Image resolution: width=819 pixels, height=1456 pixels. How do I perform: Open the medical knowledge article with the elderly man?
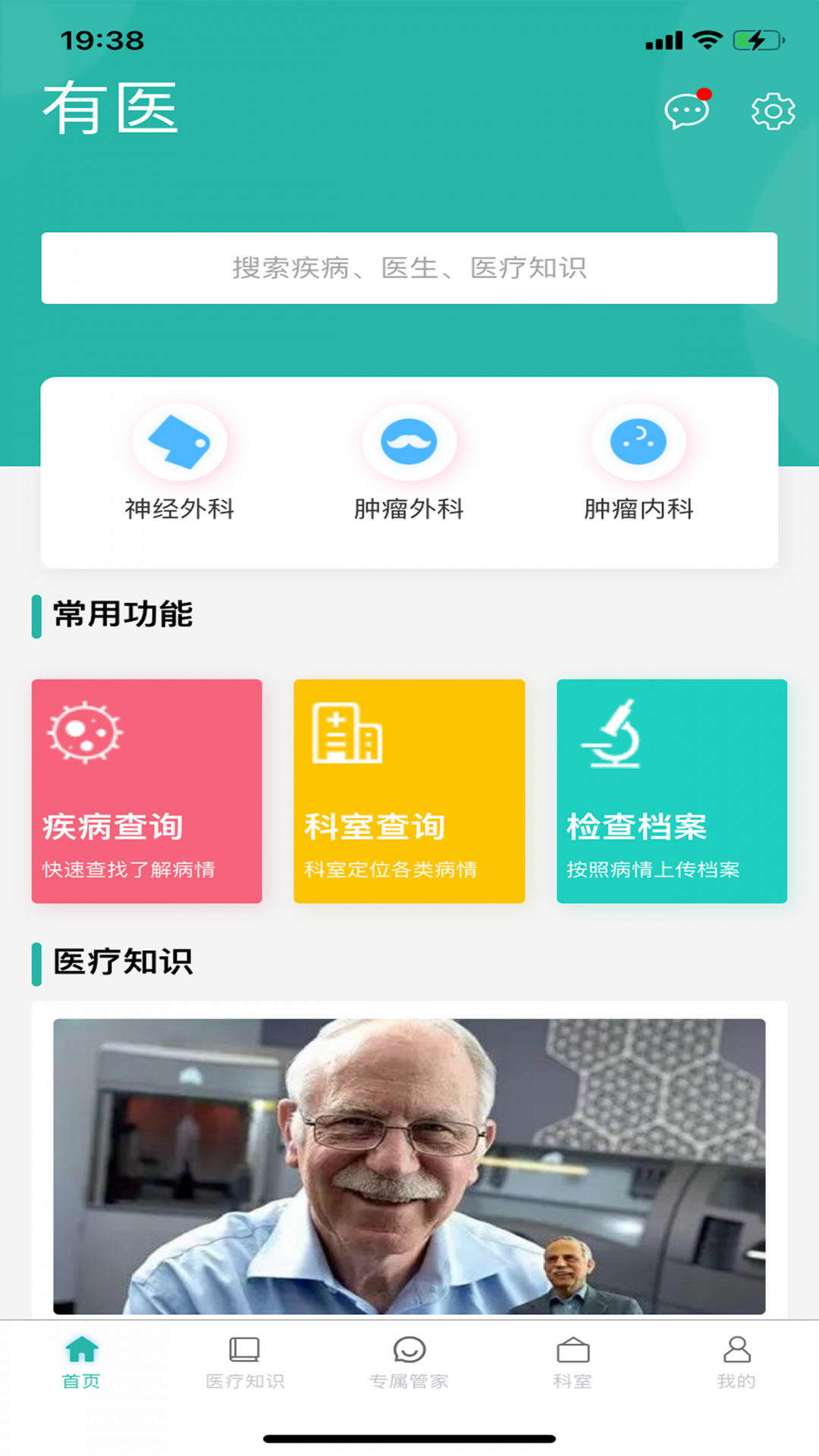click(x=409, y=1166)
